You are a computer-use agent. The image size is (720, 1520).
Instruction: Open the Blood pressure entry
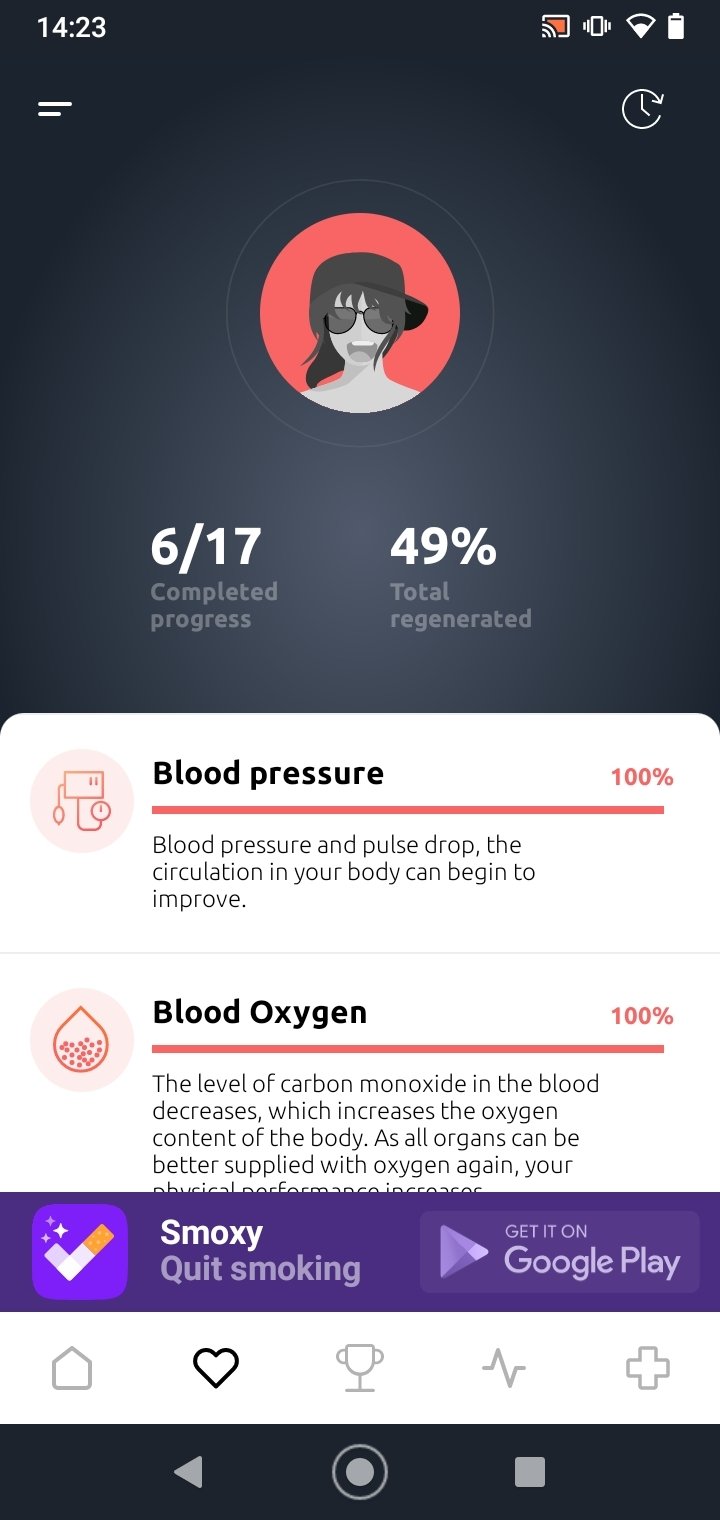point(360,833)
